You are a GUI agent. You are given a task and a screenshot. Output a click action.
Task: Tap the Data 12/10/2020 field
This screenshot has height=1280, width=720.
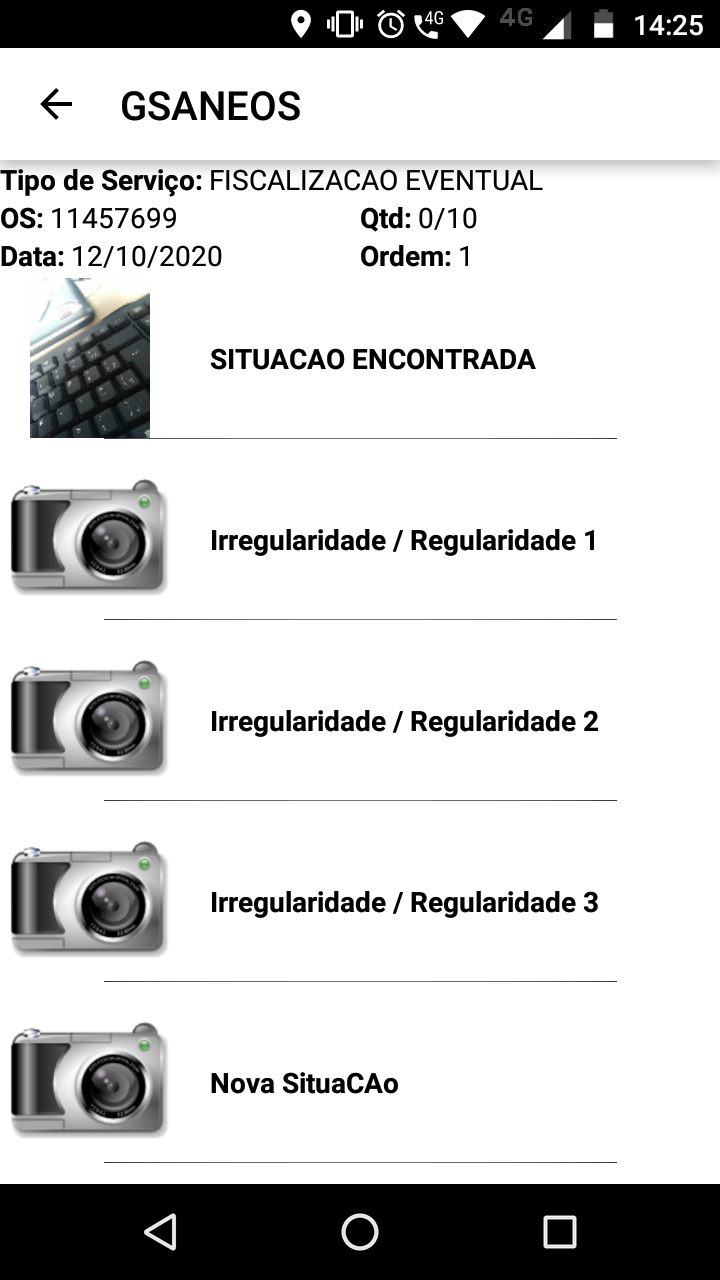110,256
